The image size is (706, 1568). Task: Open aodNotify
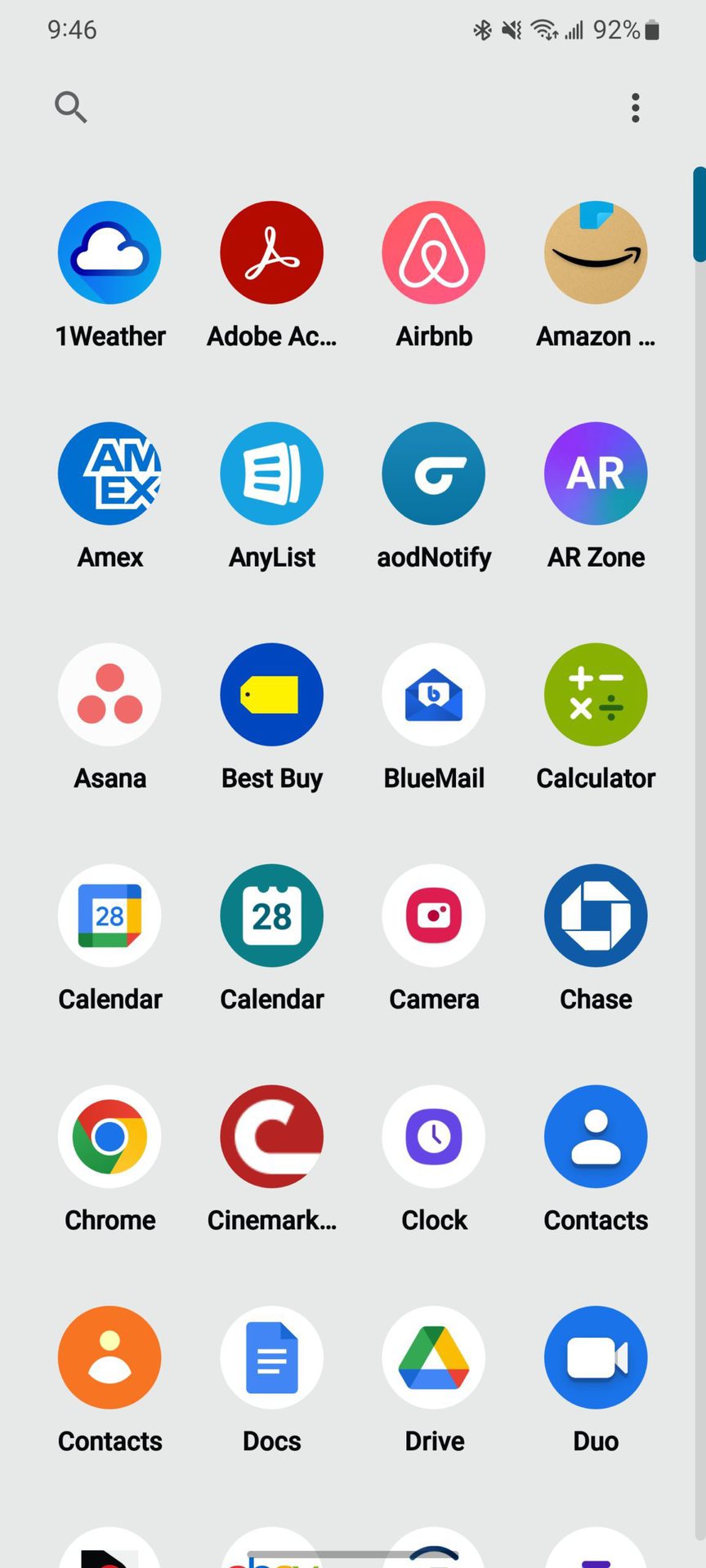coord(434,474)
